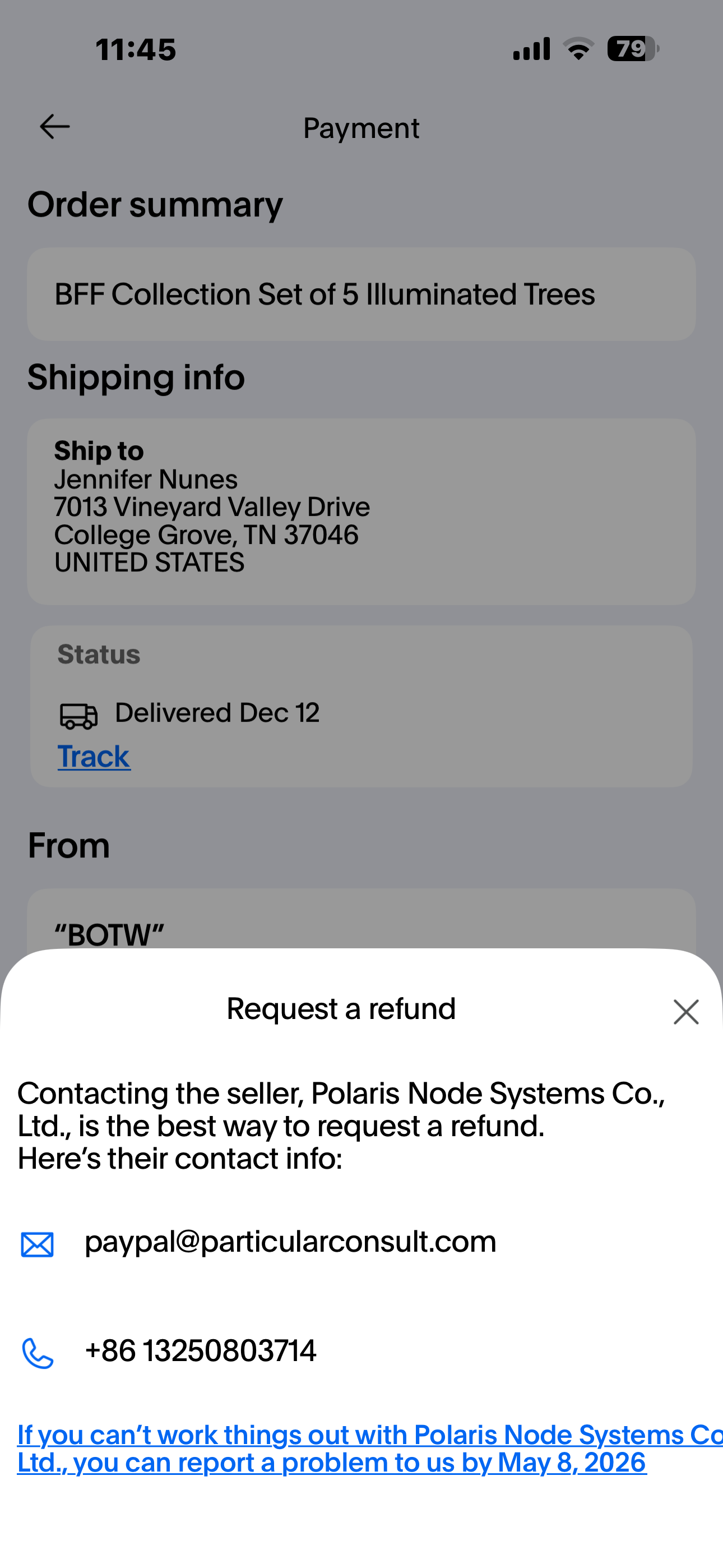
Task: Close the Request a refund sheet
Action: (685, 1012)
